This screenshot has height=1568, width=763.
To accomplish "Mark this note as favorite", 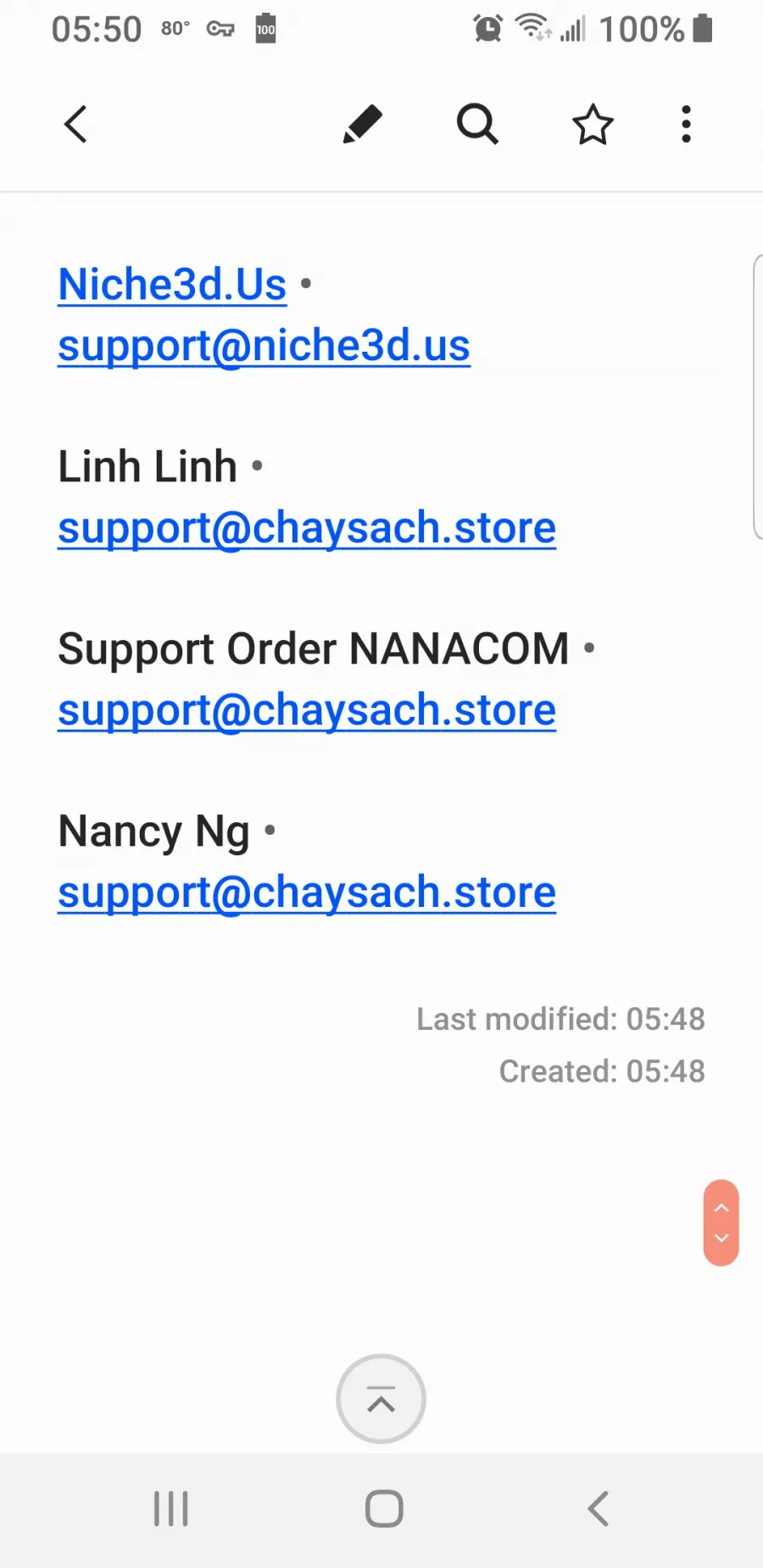I will click(593, 125).
